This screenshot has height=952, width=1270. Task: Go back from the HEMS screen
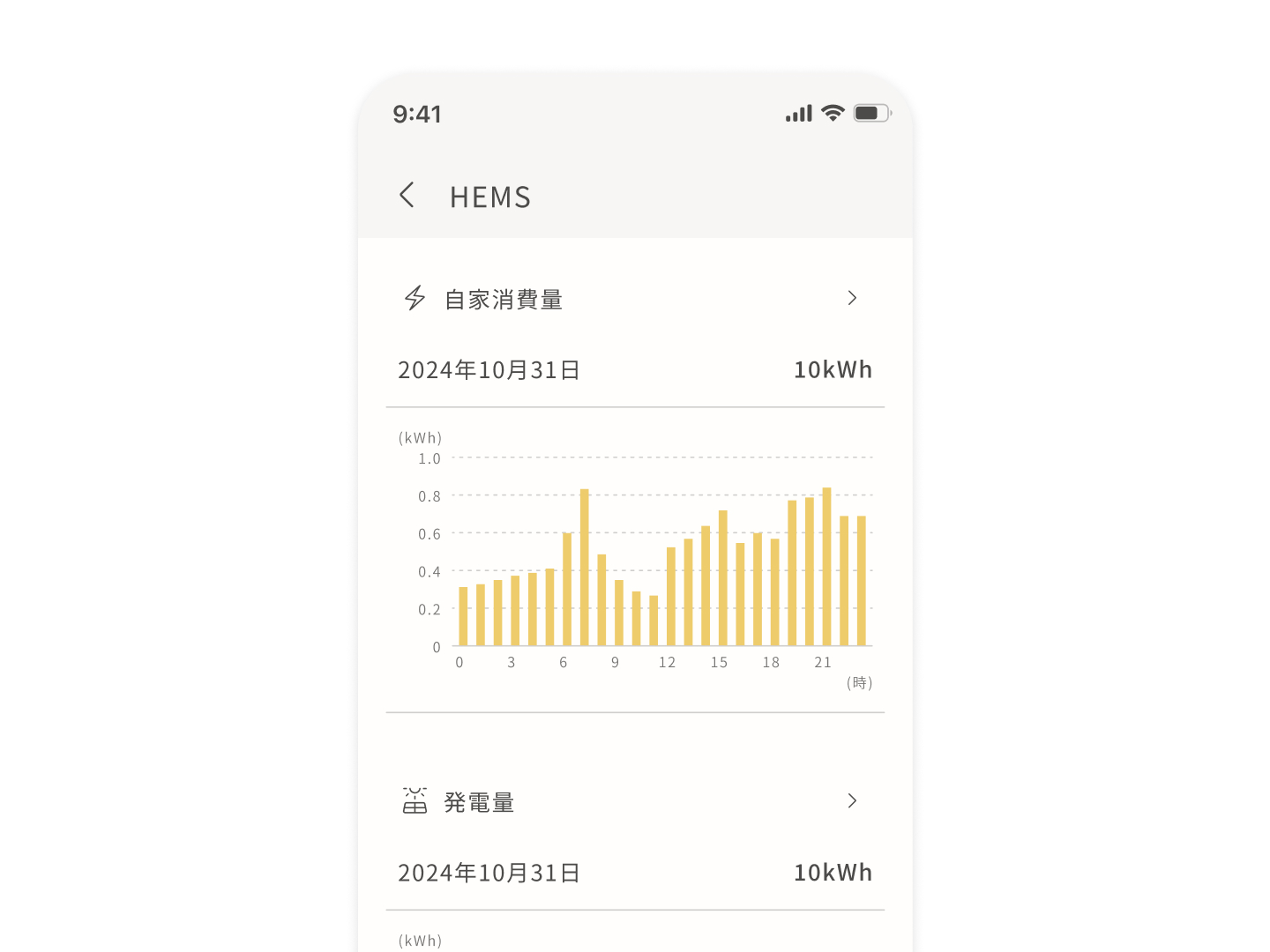pyautogui.click(x=407, y=196)
